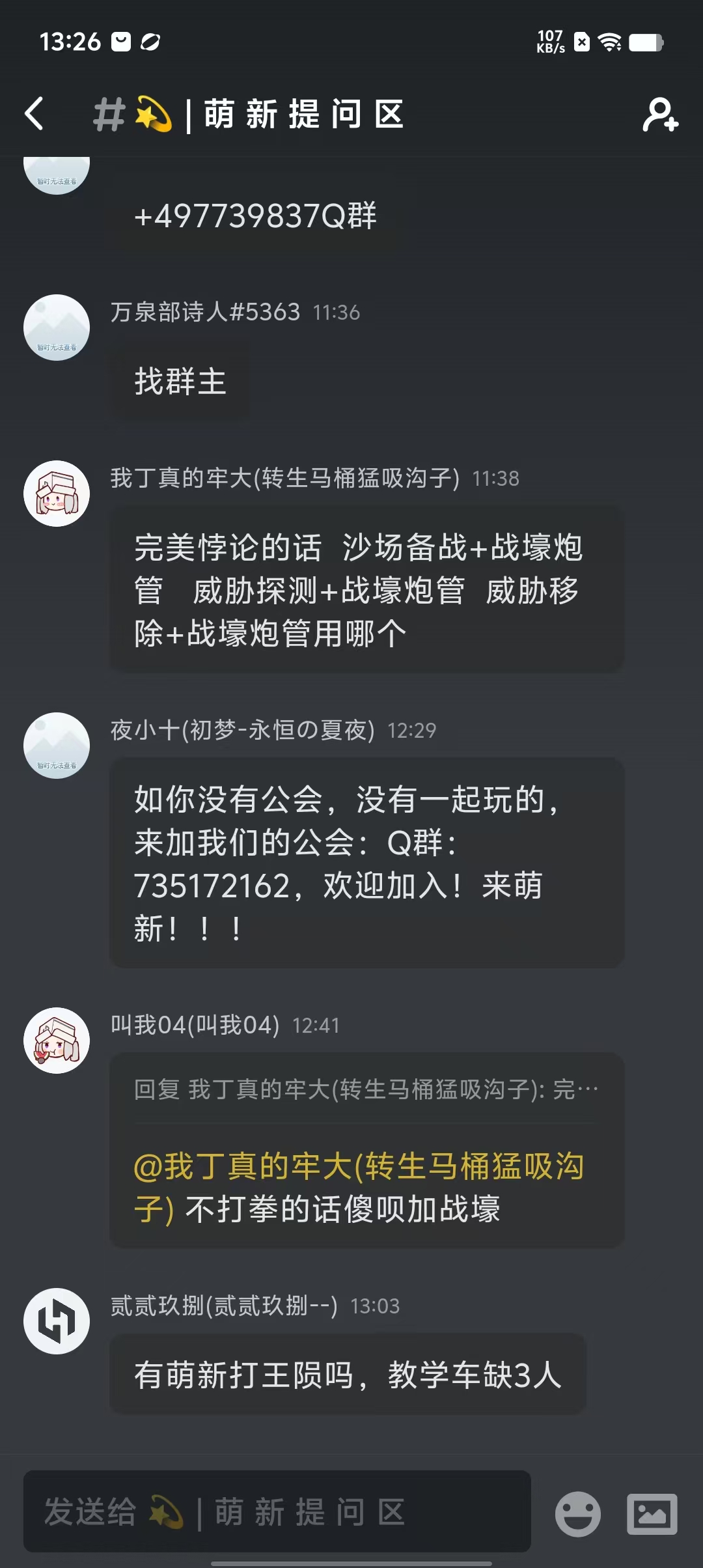The width and height of the screenshot is (703, 1568).
Task: Open the add member icon
Action: coord(659,115)
